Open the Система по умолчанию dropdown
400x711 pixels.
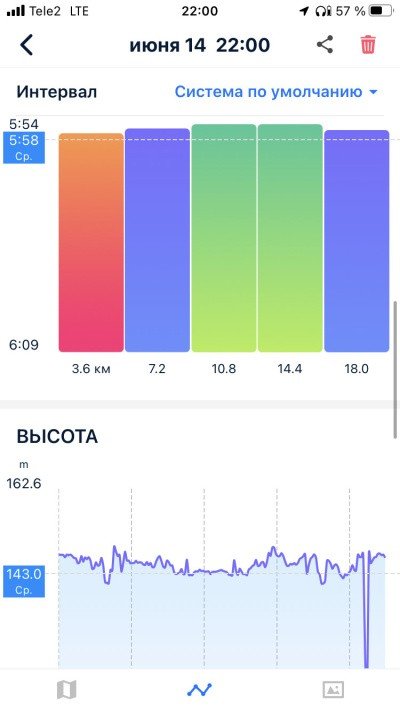(276, 92)
